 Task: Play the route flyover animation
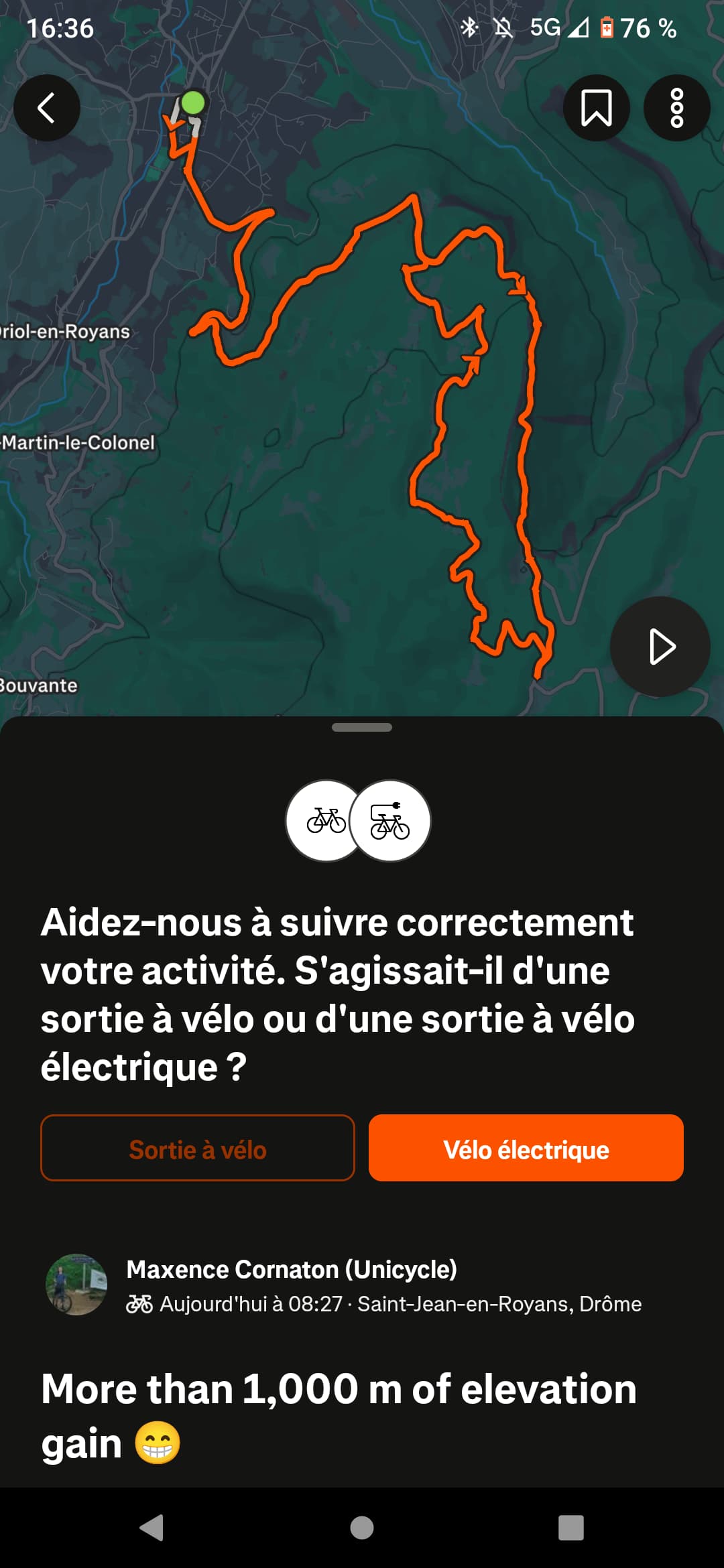pos(660,647)
